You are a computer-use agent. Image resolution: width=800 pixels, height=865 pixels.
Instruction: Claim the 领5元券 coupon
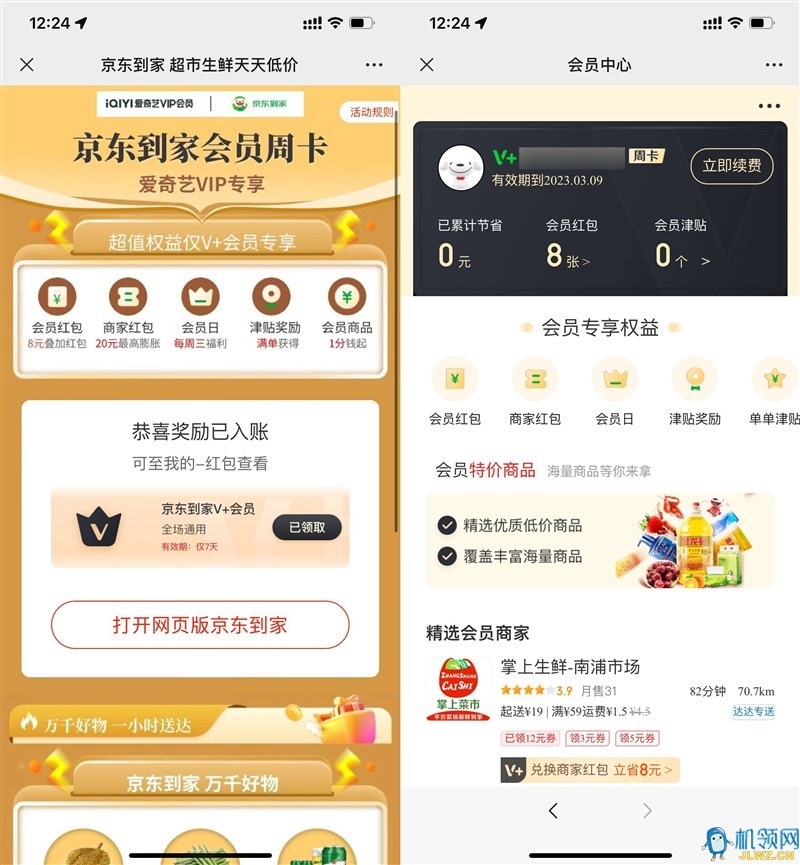637,738
